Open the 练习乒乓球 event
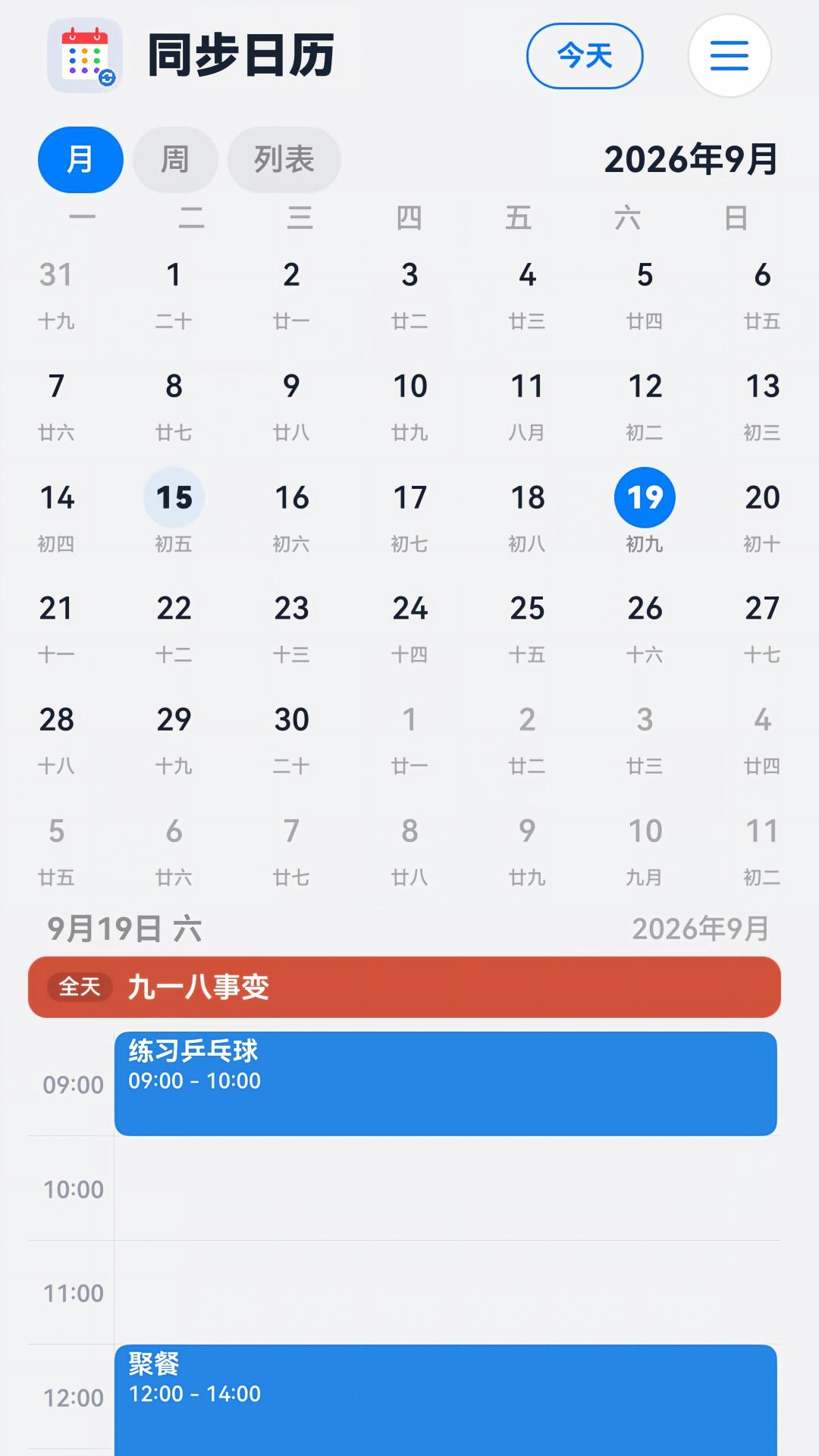The width and height of the screenshot is (819, 1456). point(446,1083)
